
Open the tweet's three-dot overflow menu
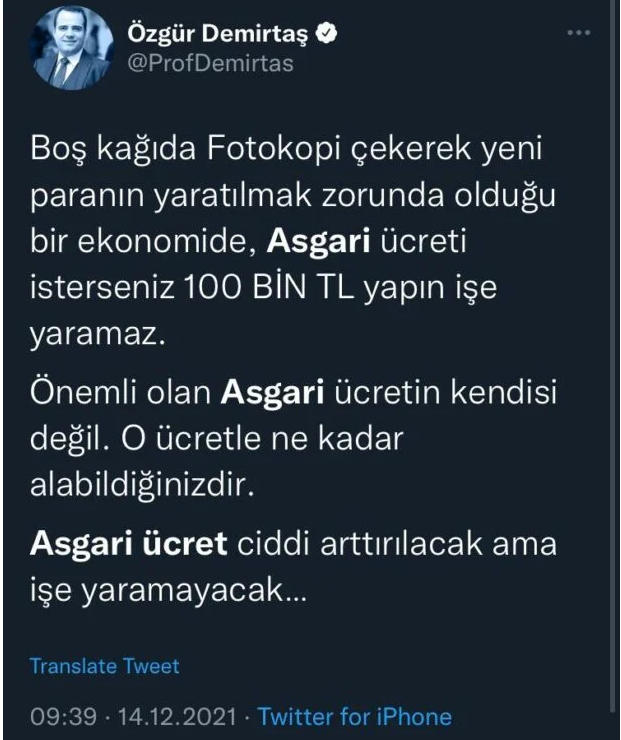pos(579,34)
